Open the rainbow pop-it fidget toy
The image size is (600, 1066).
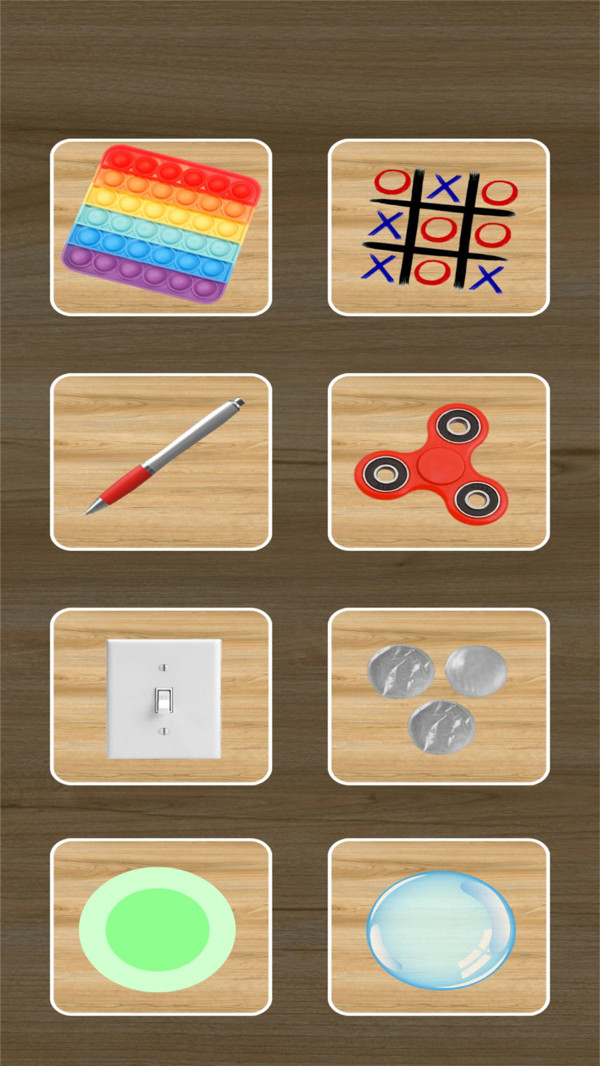coord(161,227)
